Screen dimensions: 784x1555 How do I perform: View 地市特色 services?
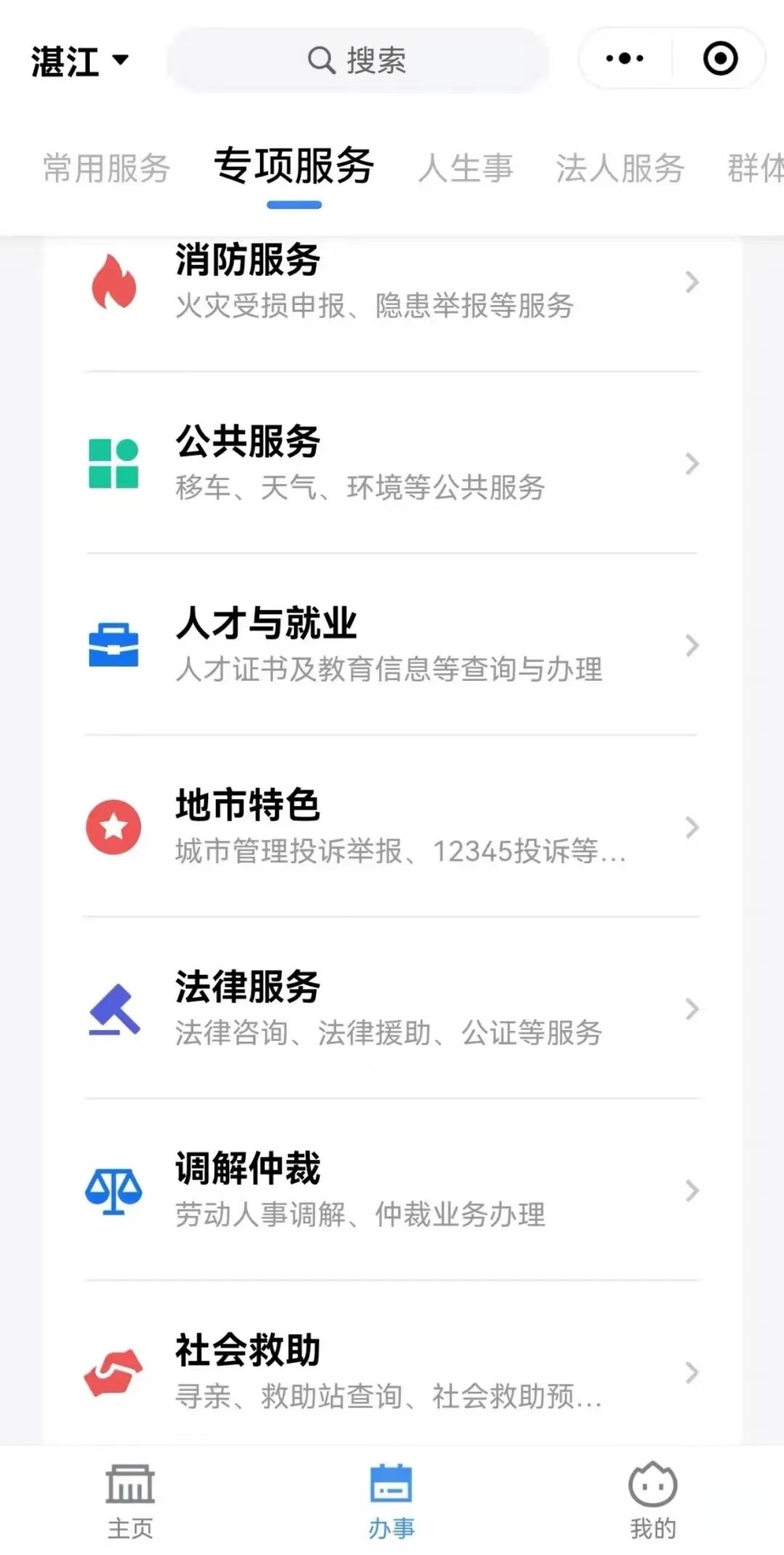(392, 826)
